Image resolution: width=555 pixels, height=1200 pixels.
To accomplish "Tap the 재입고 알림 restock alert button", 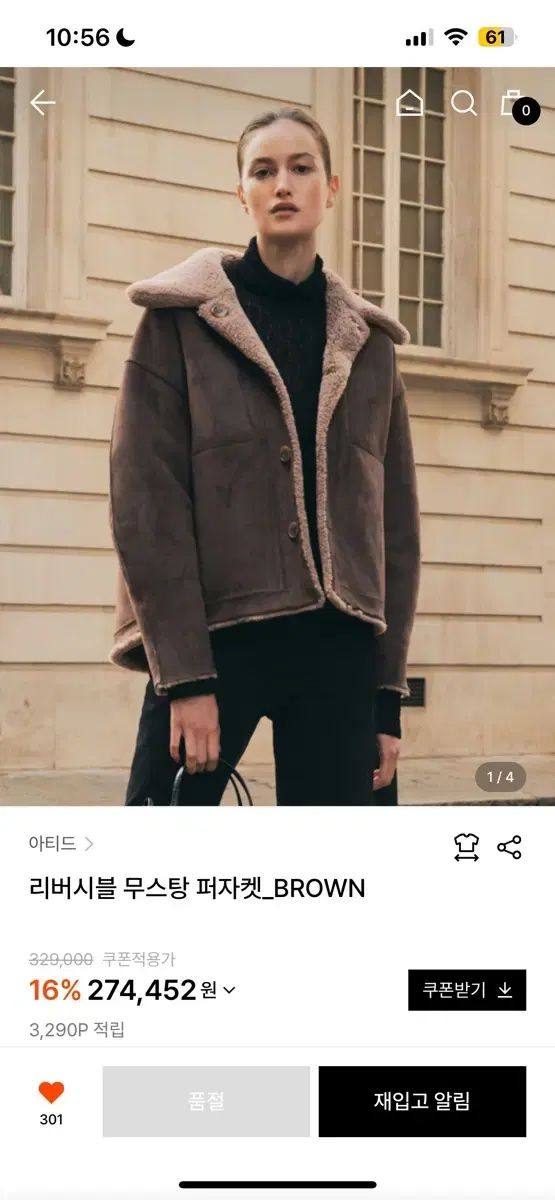I will click(x=422, y=1101).
